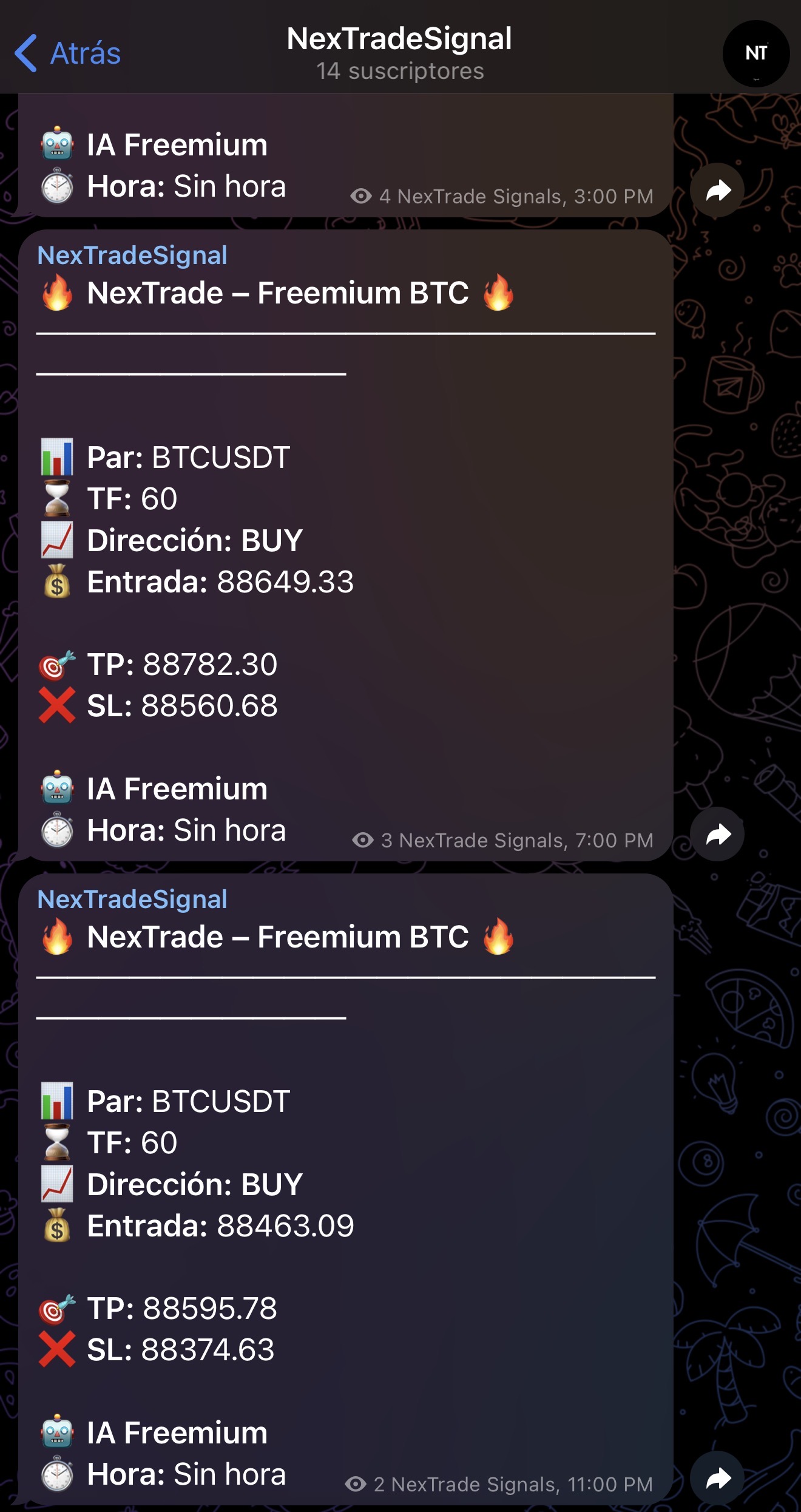Tap the 14 suscriptores subtitle
Image resolution: width=801 pixels, height=1512 pixels.
point(400,71)
